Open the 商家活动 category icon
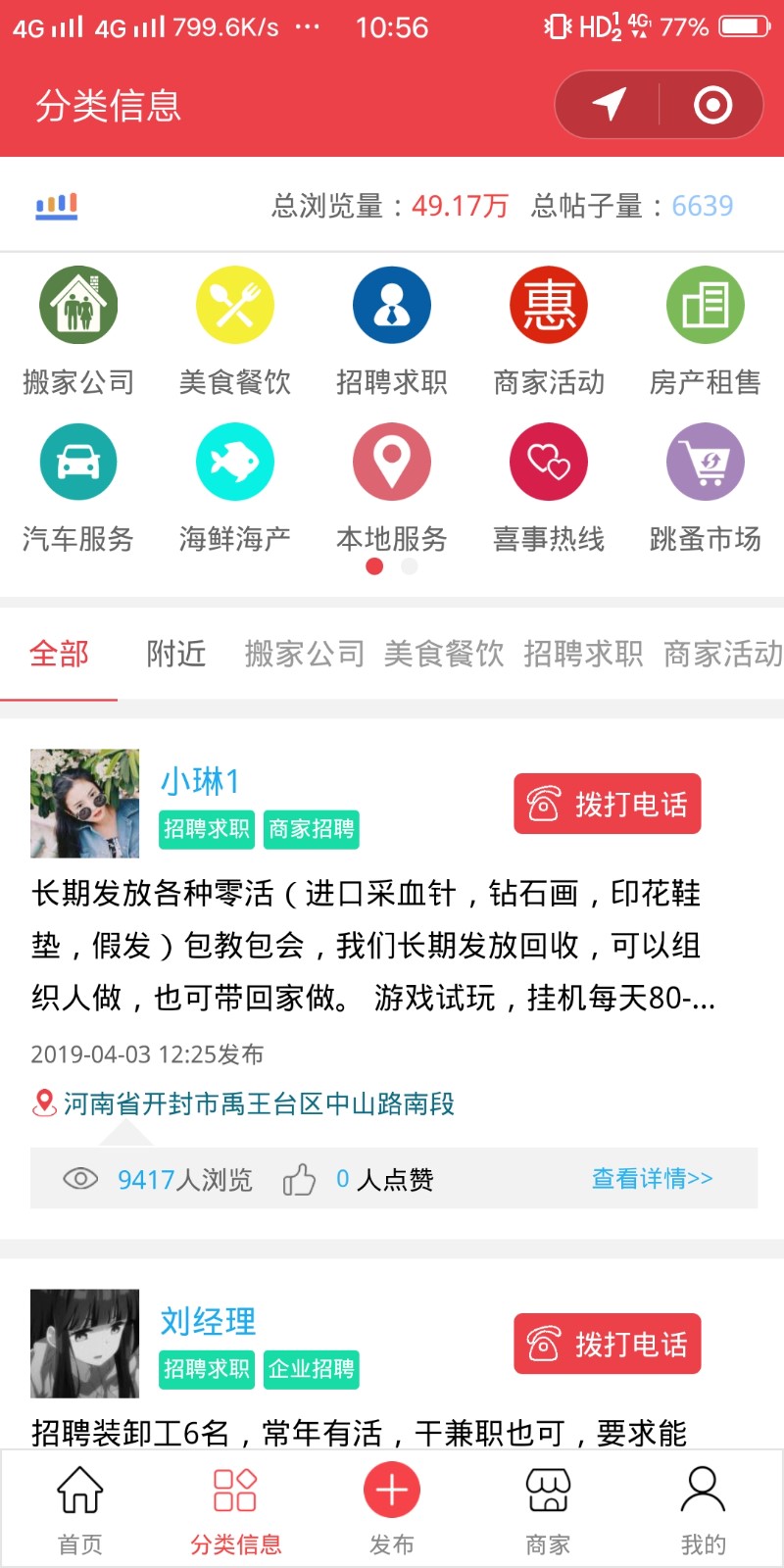Viewport: 784px width, 1568px height. pos(549,306)
